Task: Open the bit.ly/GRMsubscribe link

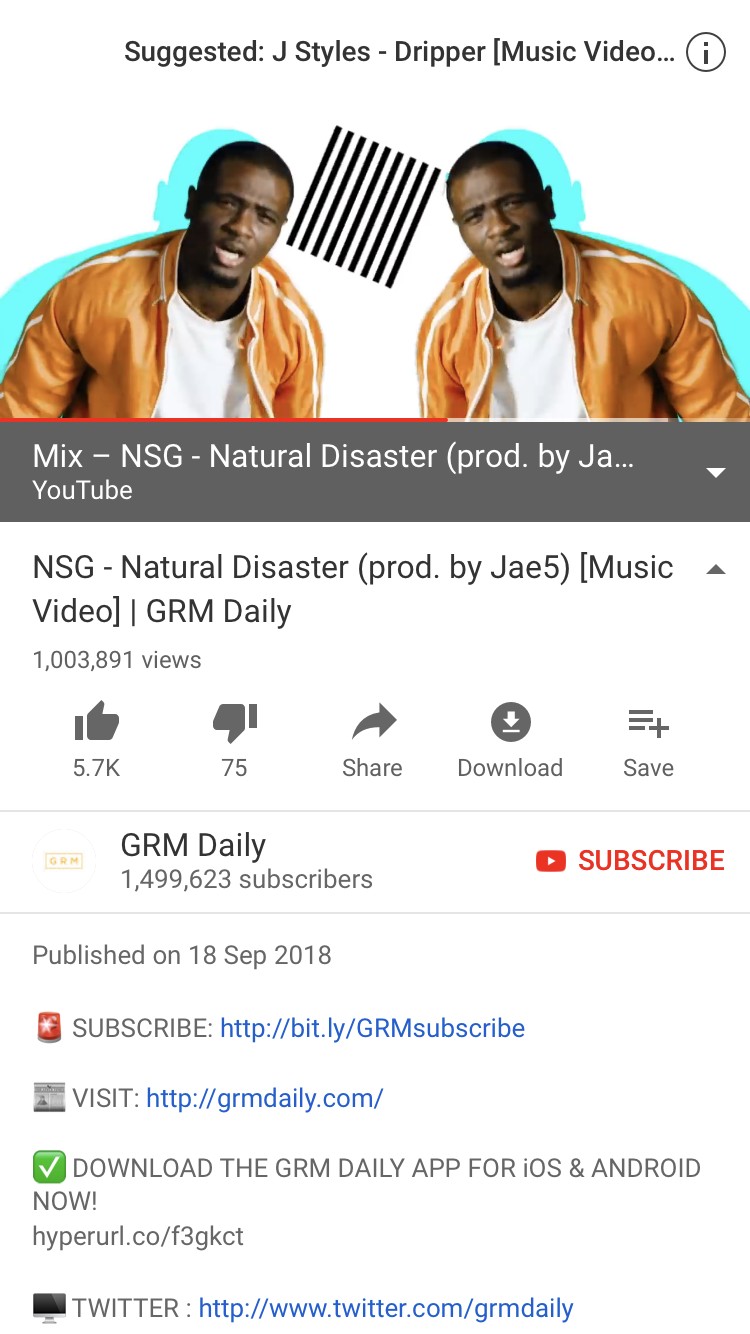Action: [372, 1028]
